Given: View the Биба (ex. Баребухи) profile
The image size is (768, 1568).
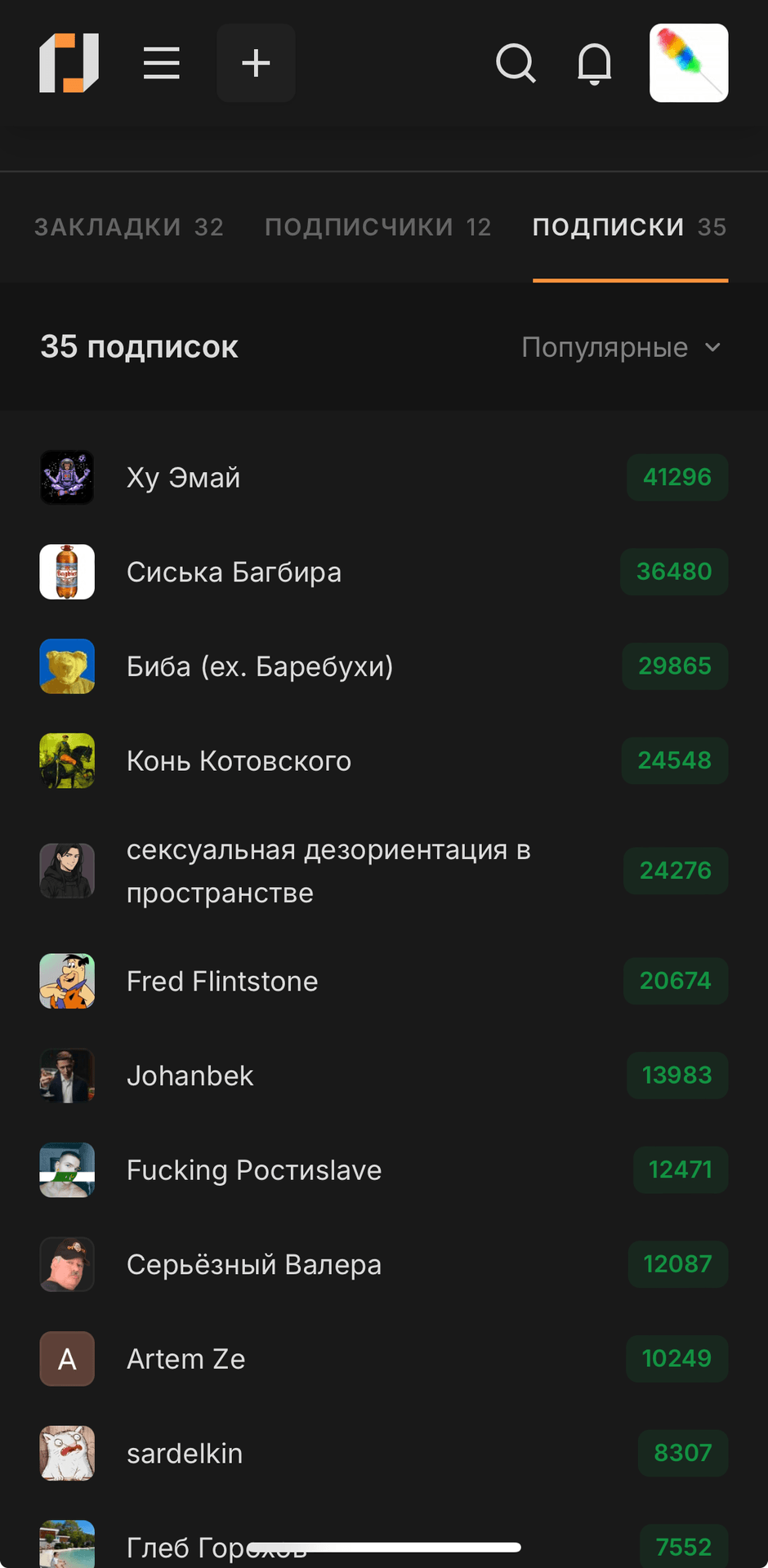Looking at the screenshot, I should coord(260,666).
